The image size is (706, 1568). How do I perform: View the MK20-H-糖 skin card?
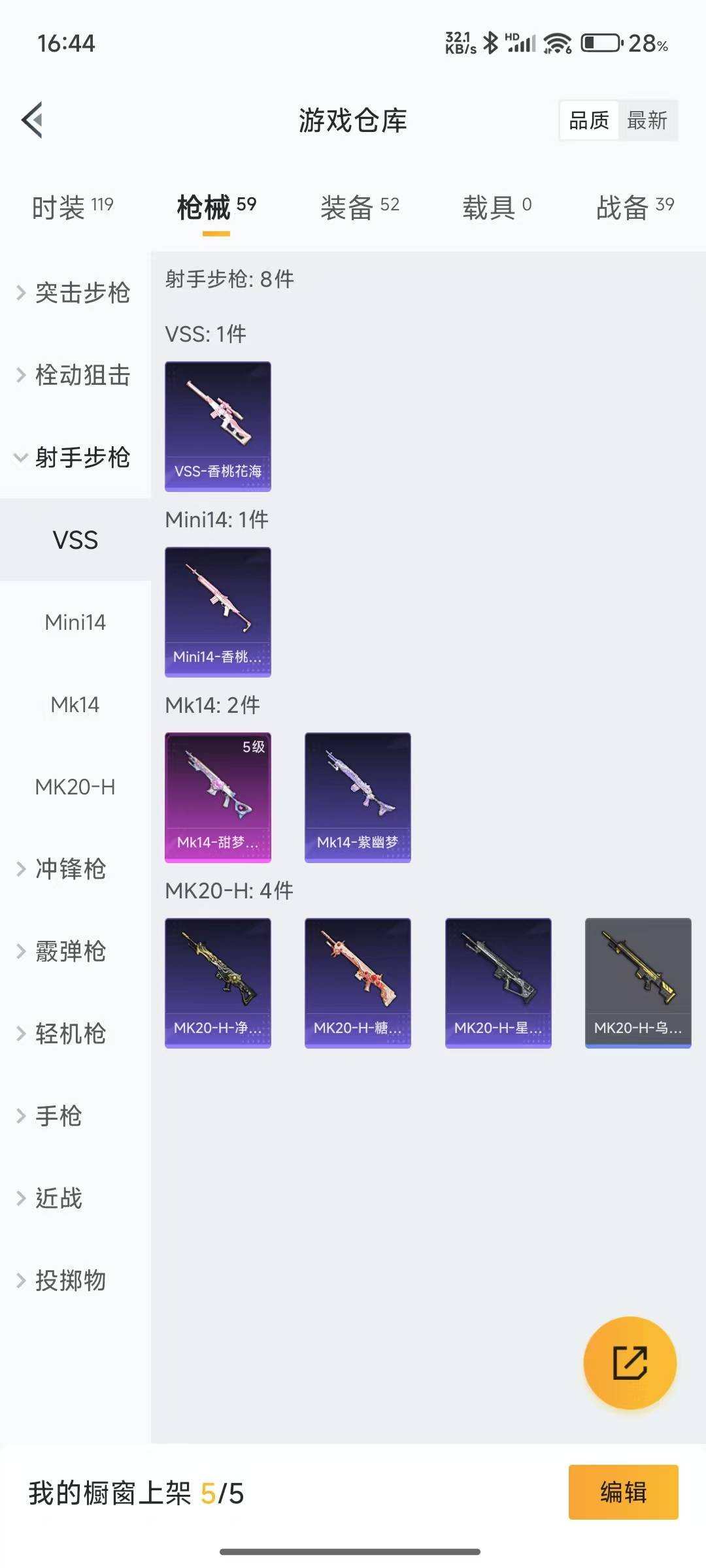(x=358, y=982)
